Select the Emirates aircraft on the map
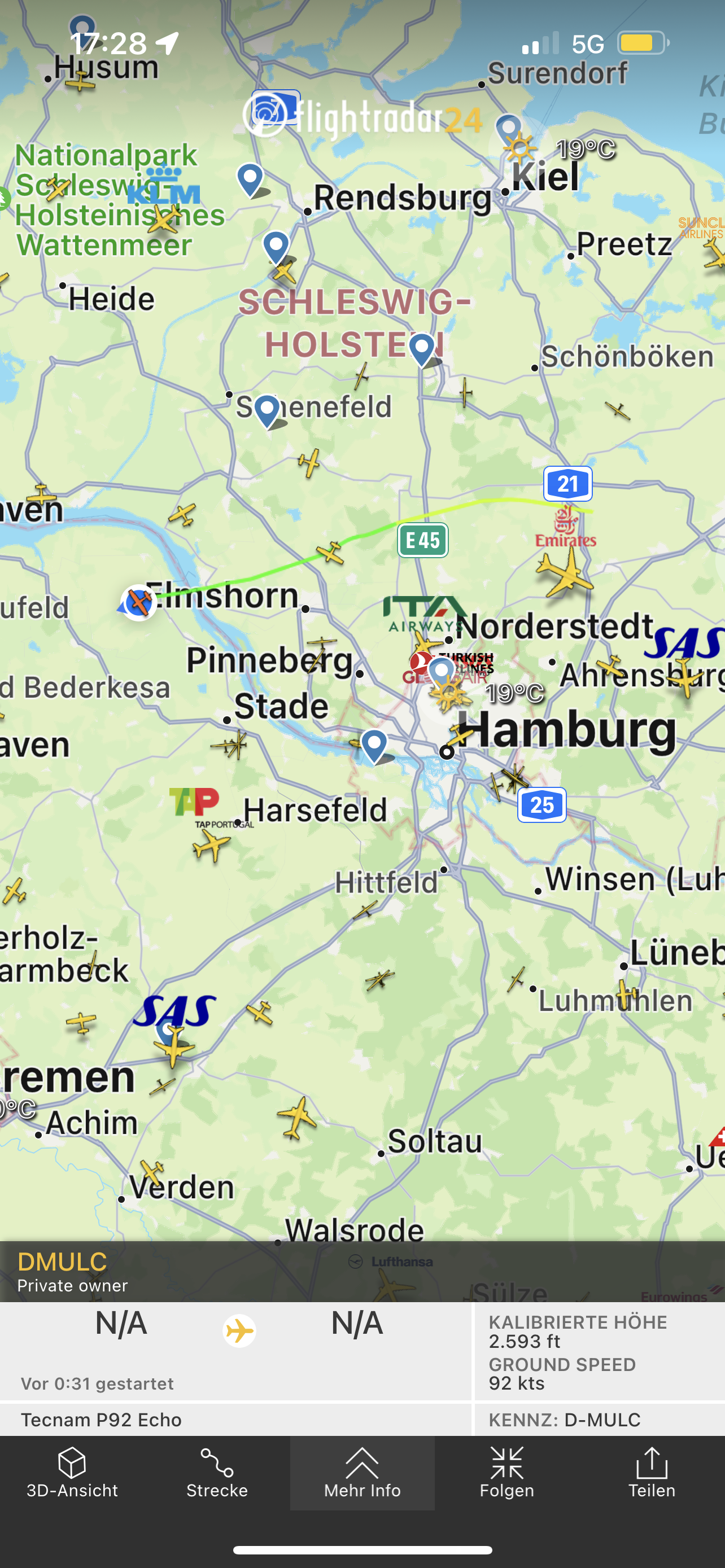 click(564, 573)
